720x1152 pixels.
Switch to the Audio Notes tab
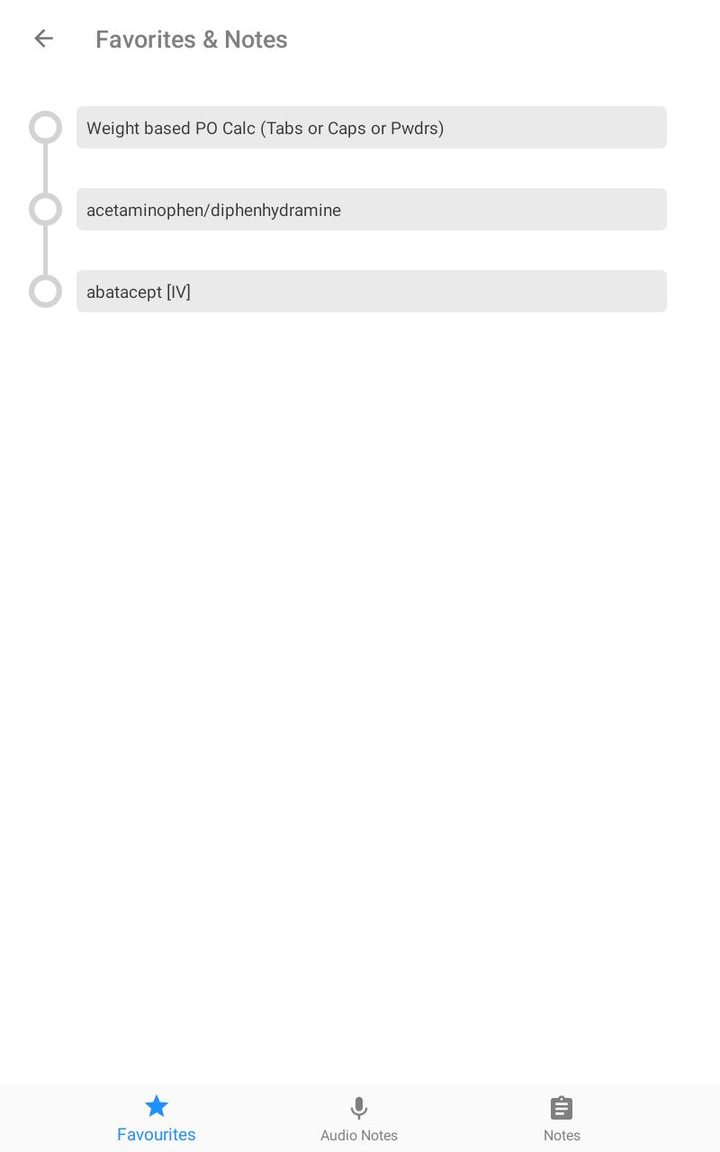pos(359,1118)
